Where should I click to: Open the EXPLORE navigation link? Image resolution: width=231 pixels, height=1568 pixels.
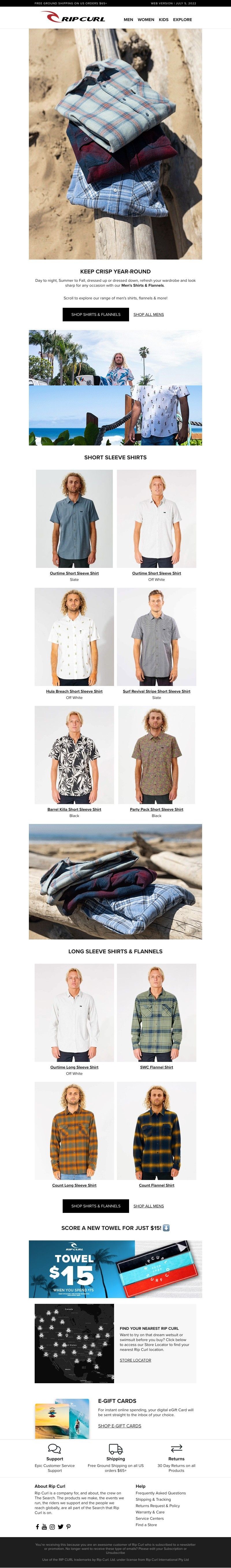coord(182,19)
